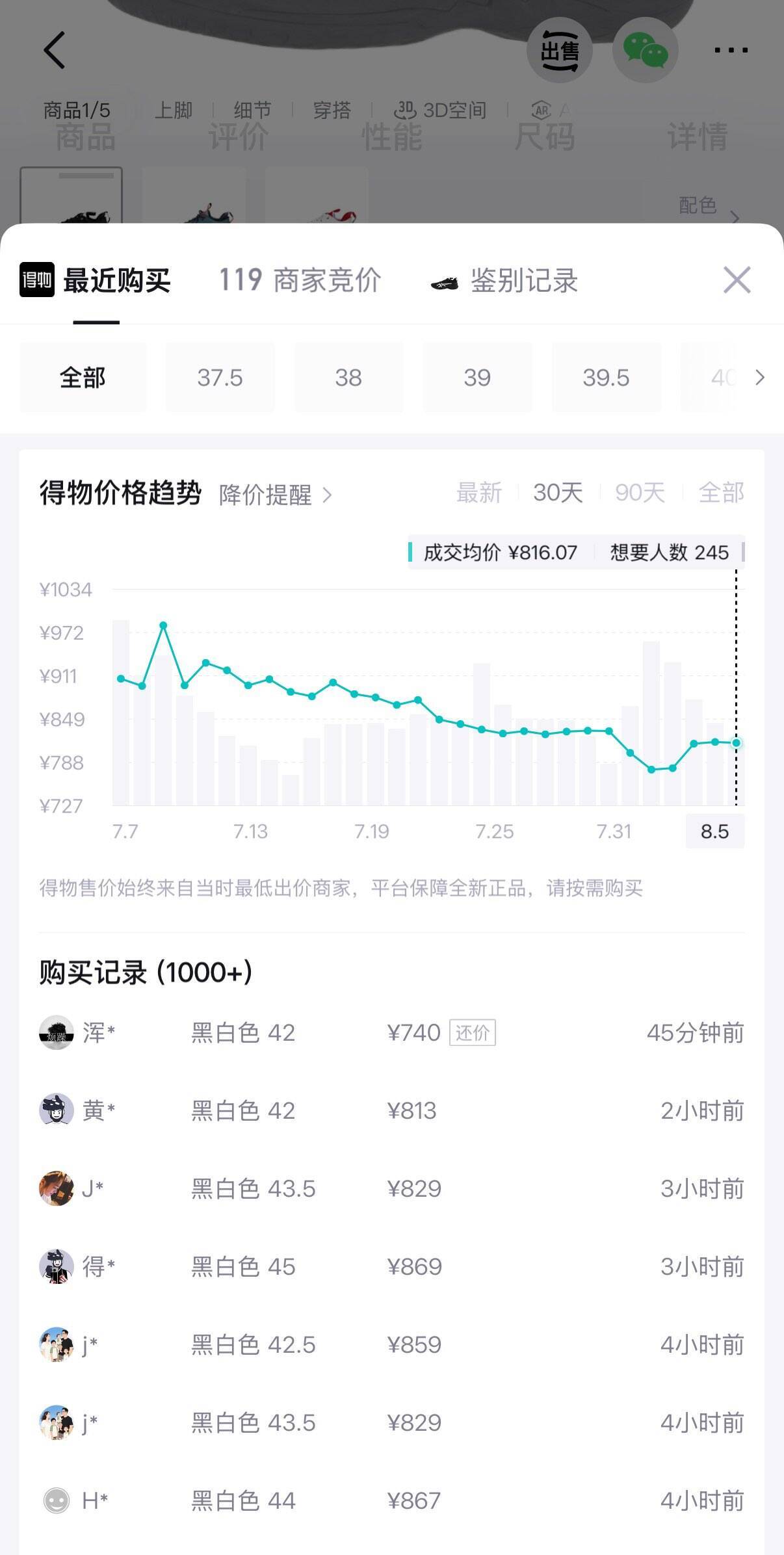Screen dimensions: 784x1555
Task: Switch price trend to 最新
Action: (479, 493)
